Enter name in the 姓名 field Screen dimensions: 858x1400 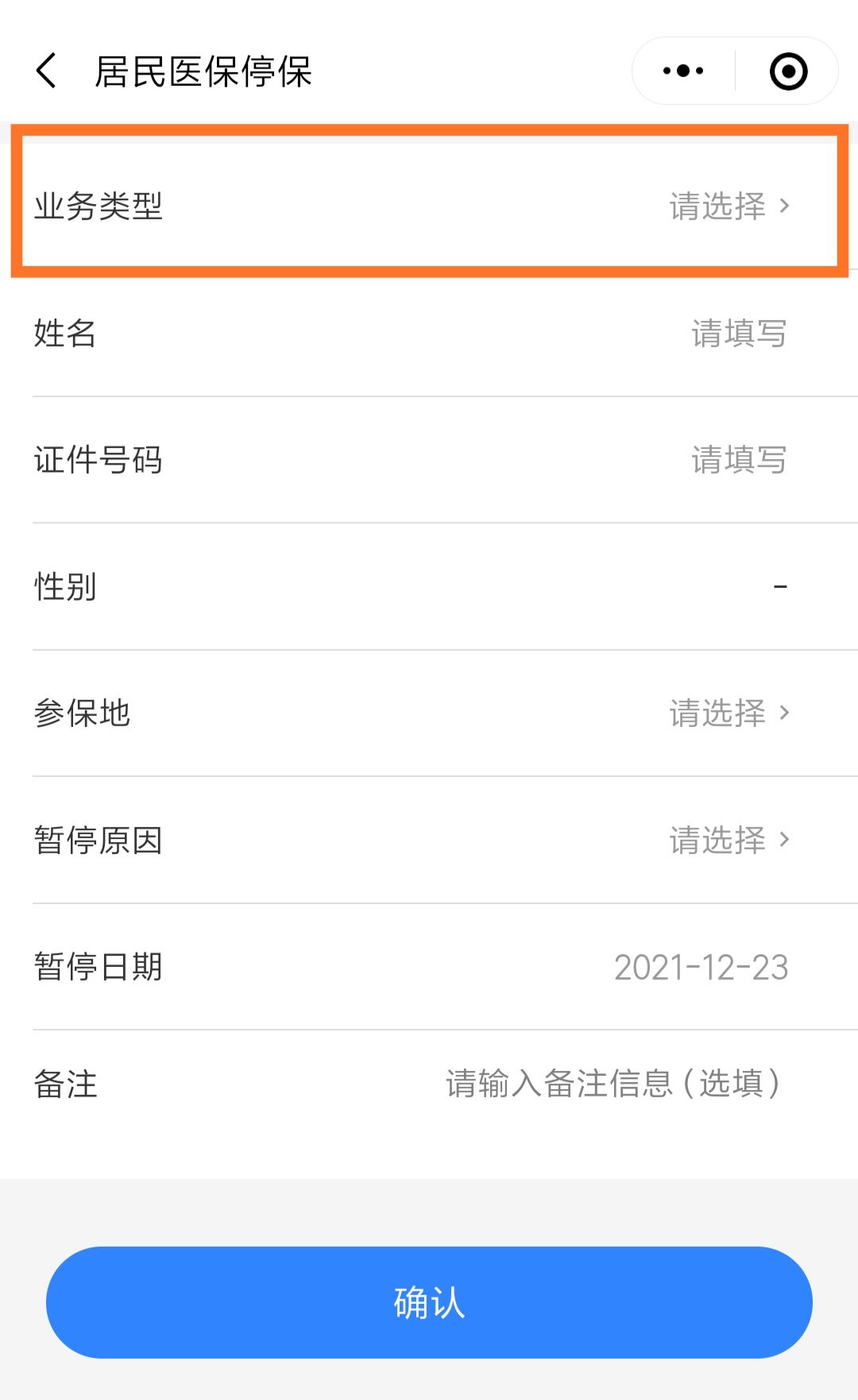[738, 334]
